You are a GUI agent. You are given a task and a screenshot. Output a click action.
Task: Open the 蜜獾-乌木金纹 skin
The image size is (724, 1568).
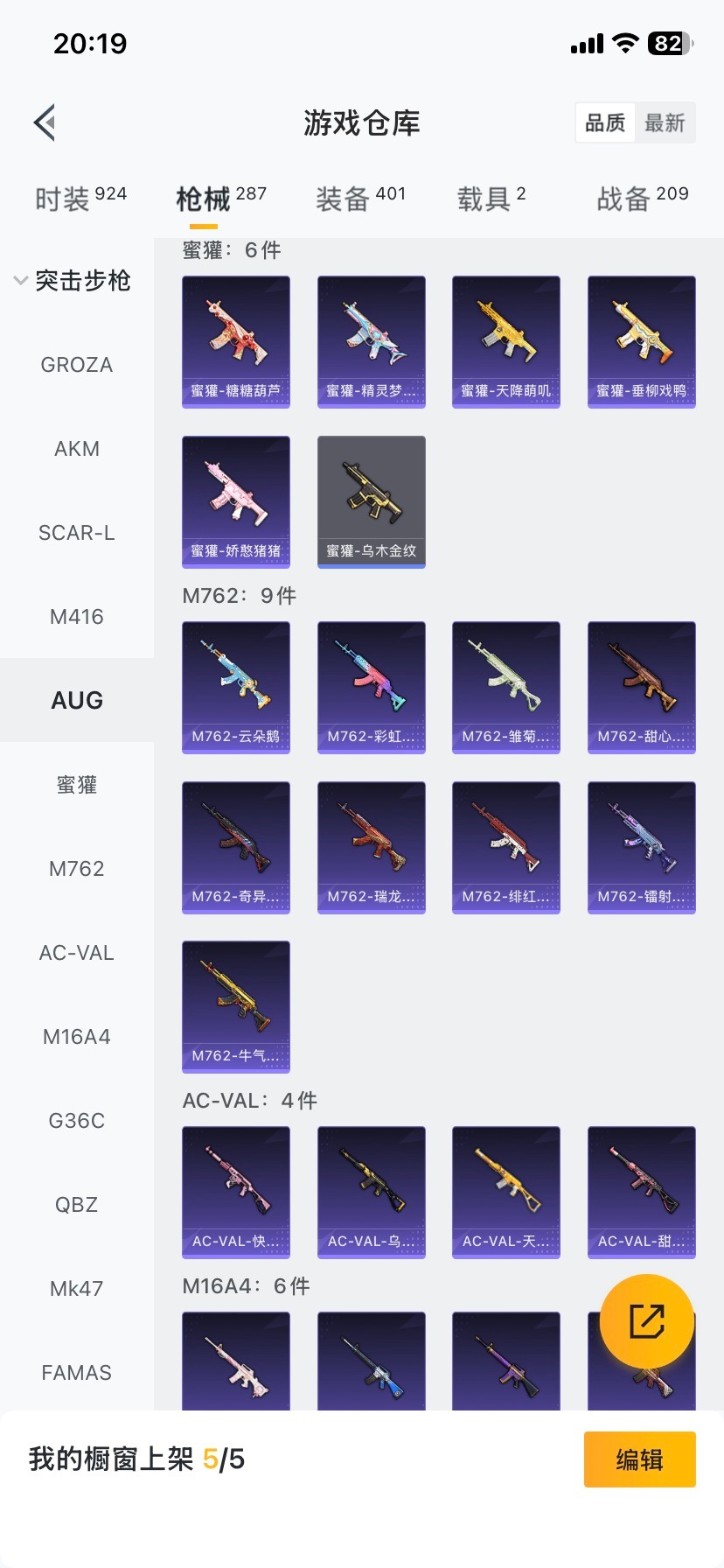[x=371, y=501]
